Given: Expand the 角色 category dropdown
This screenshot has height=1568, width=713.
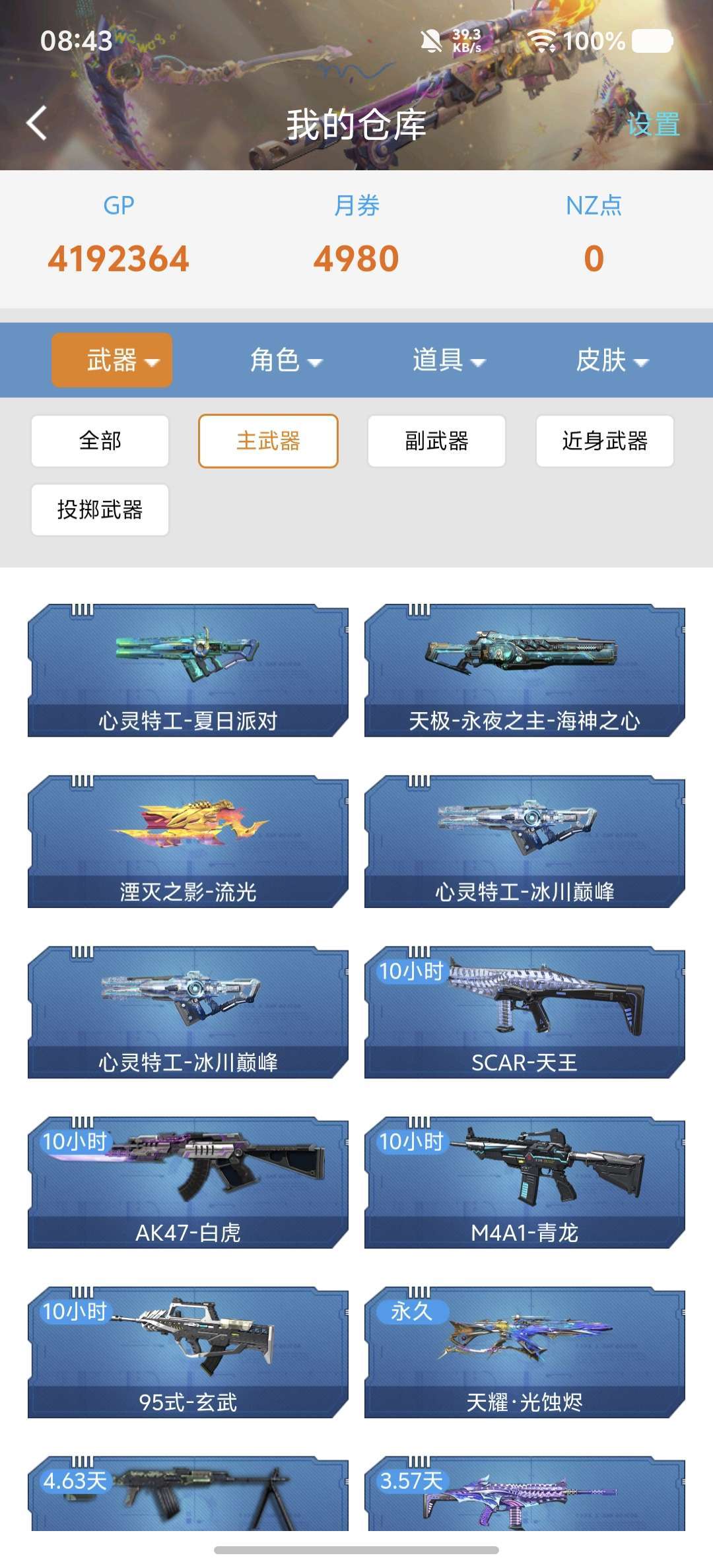Looking at the screenshot, I should click(285, 360).
